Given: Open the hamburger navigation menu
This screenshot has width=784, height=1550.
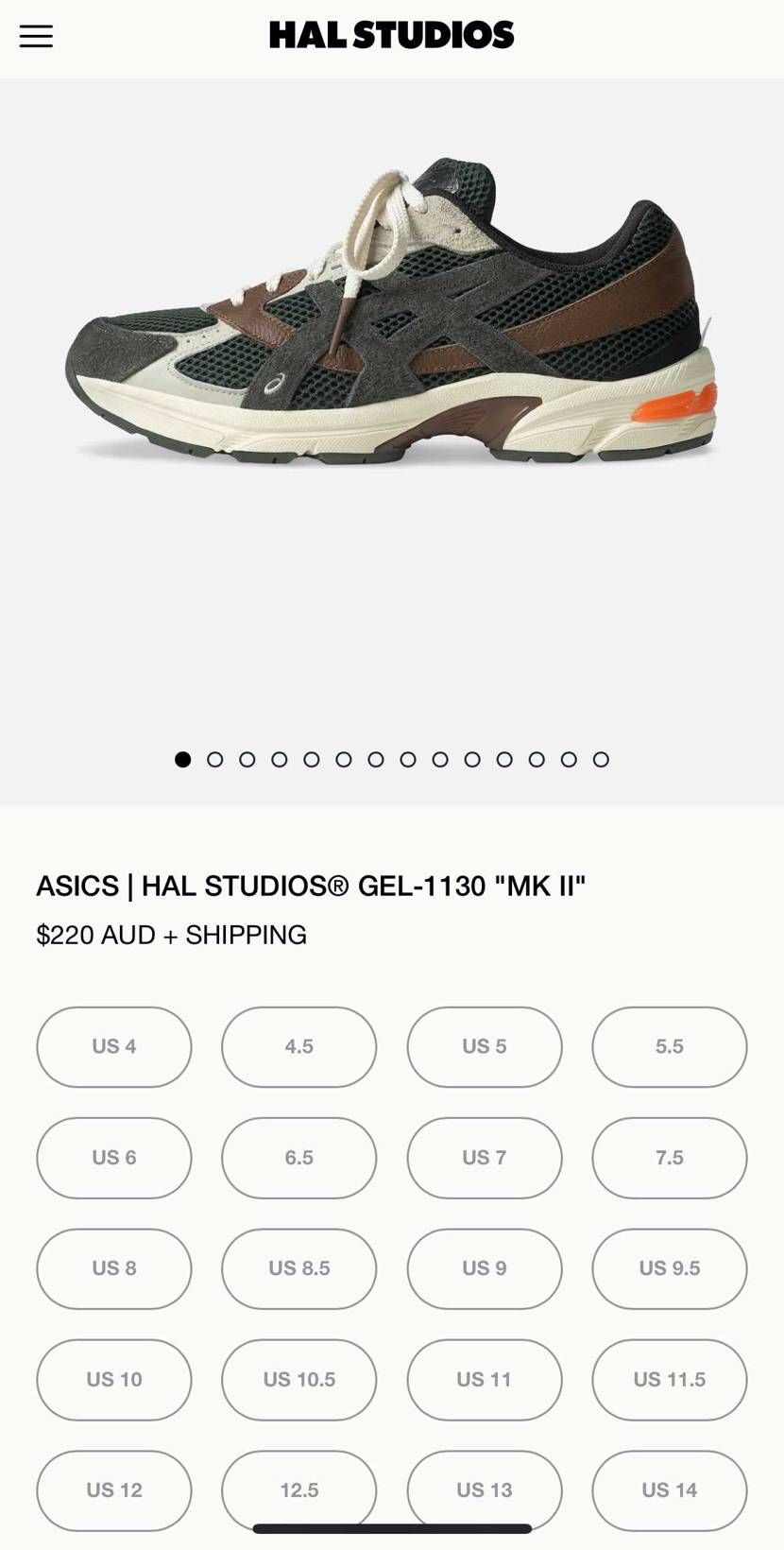Looking at the screenshot, I should [36, 35].
